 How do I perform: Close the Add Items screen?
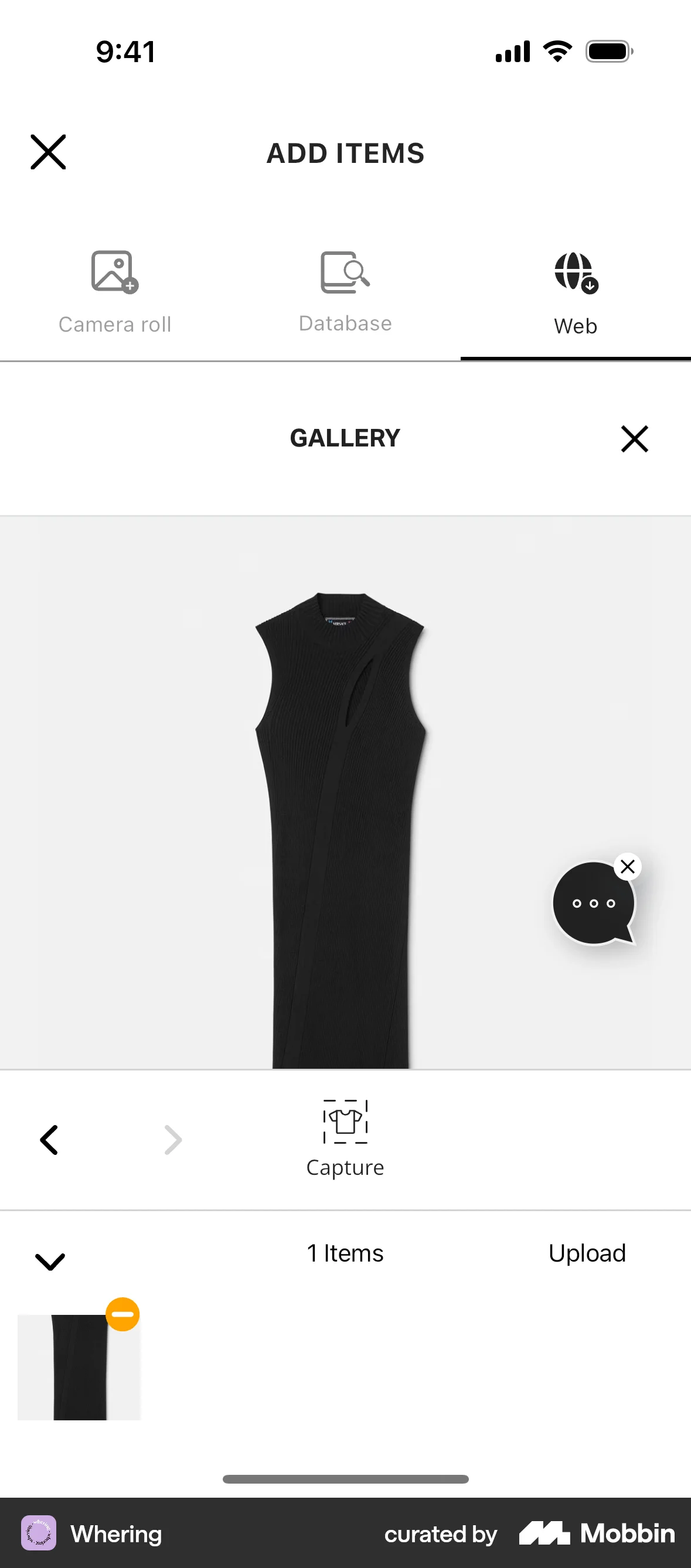[x=48, y=152]
